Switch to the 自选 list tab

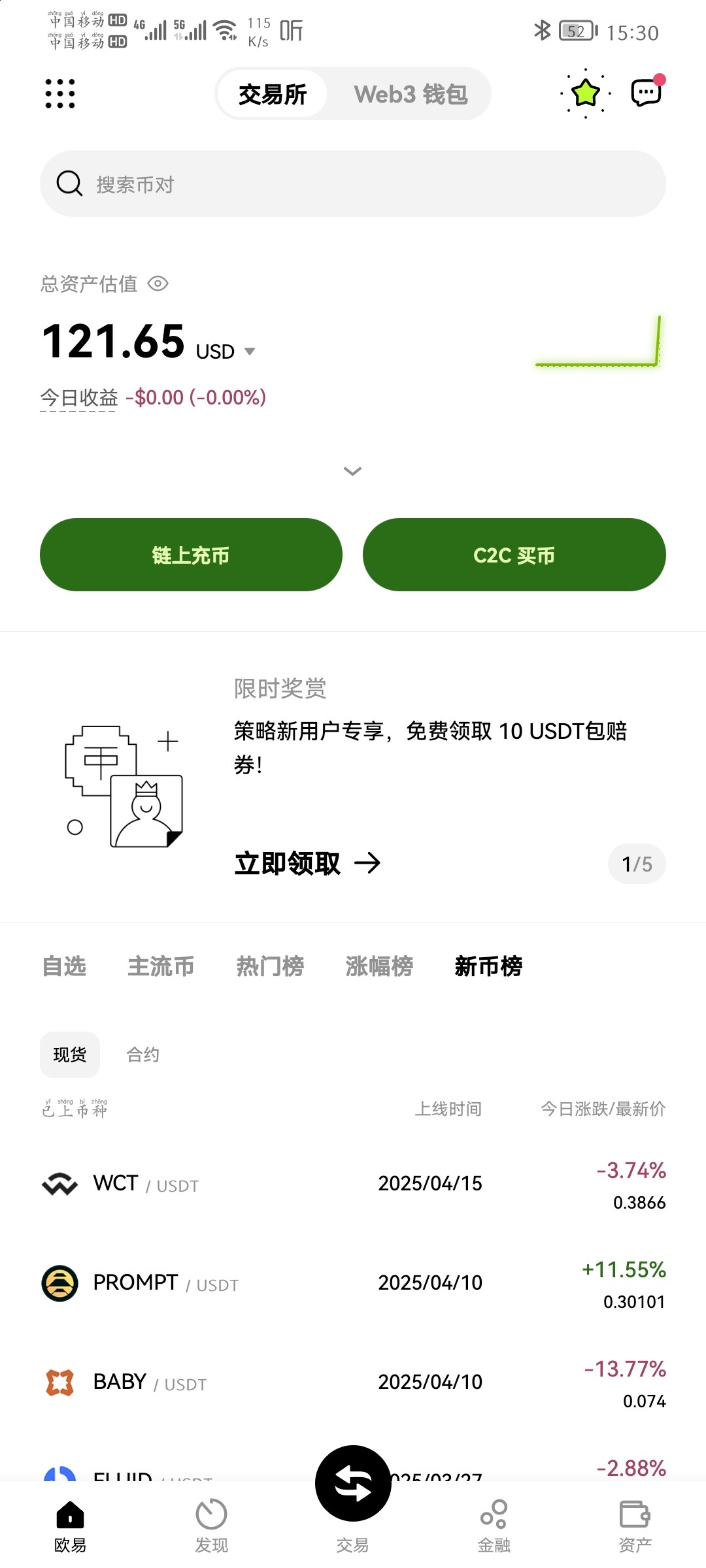(x=64, y=966)
